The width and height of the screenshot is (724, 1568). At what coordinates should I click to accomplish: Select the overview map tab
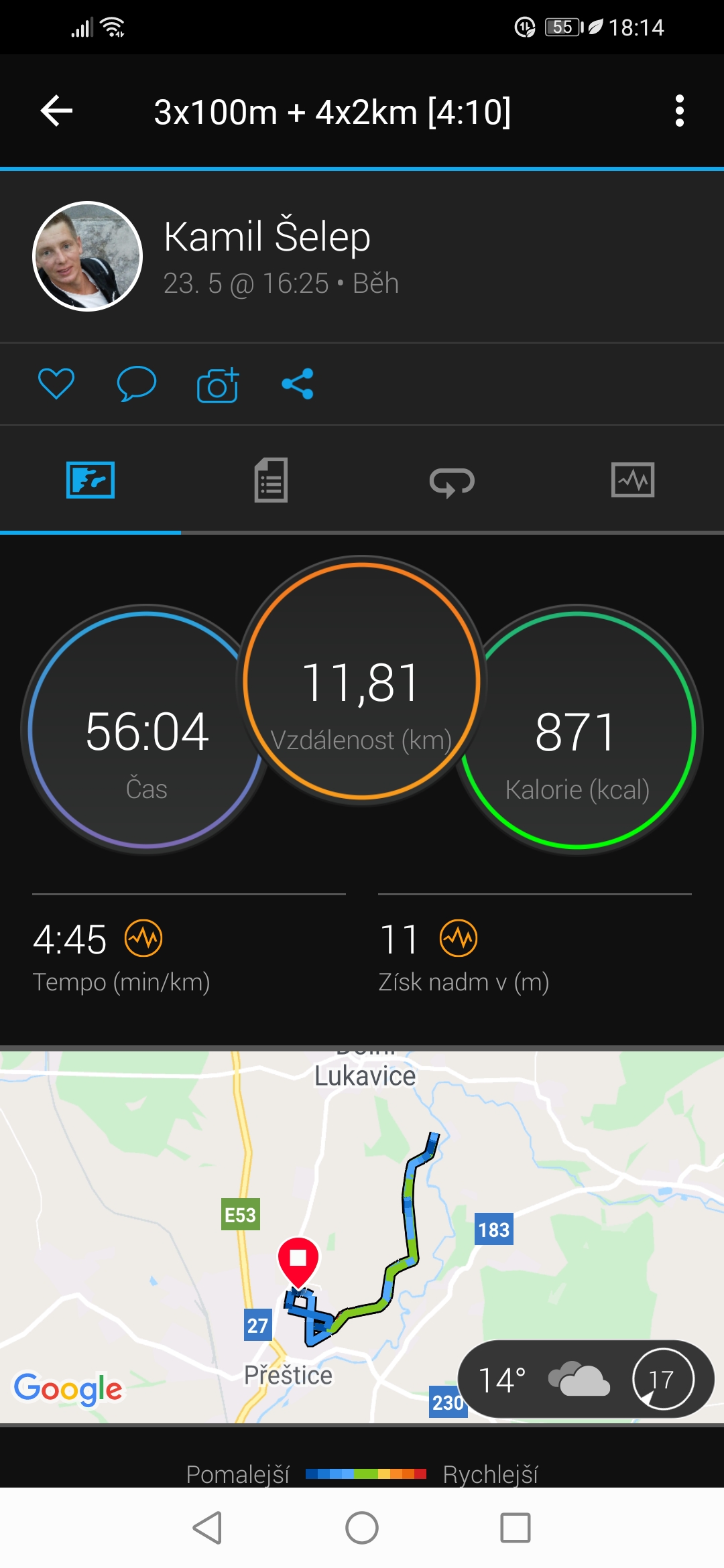(x=90, y=480)
